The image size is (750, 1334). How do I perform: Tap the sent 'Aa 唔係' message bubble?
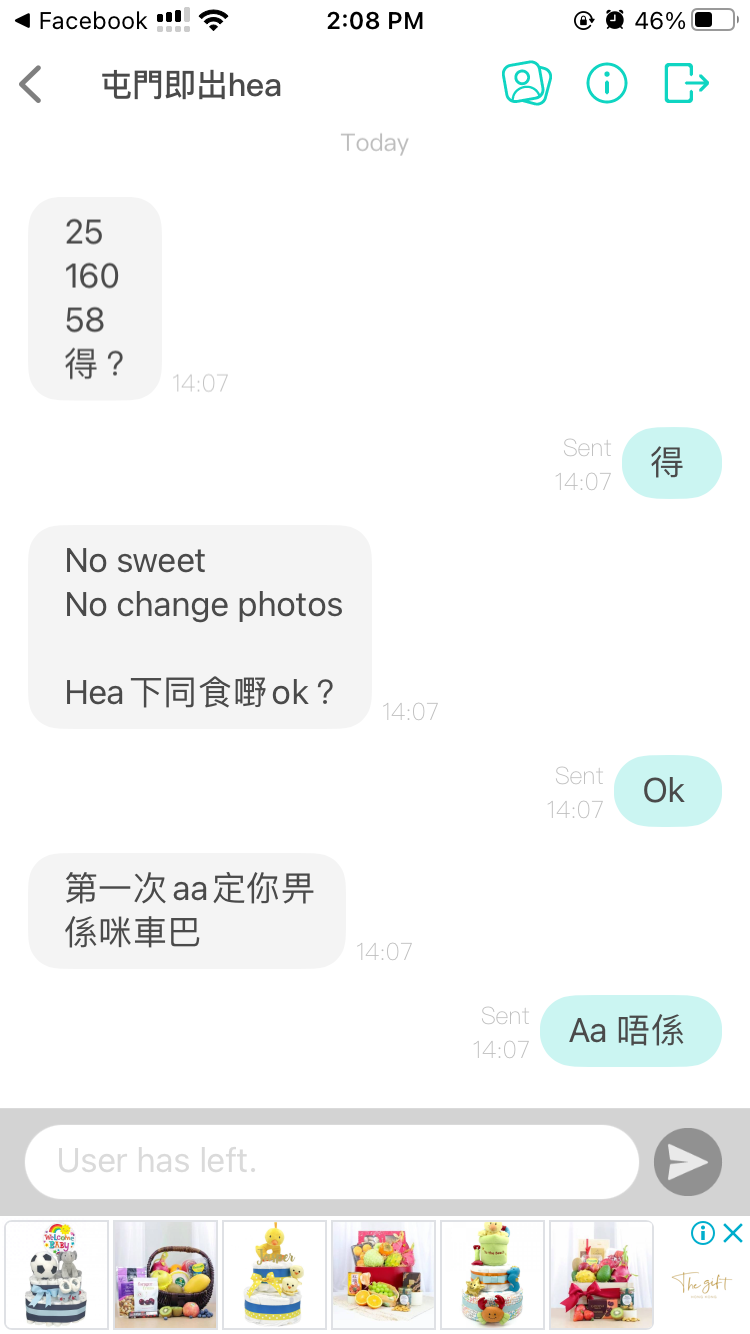[630, 1030]
